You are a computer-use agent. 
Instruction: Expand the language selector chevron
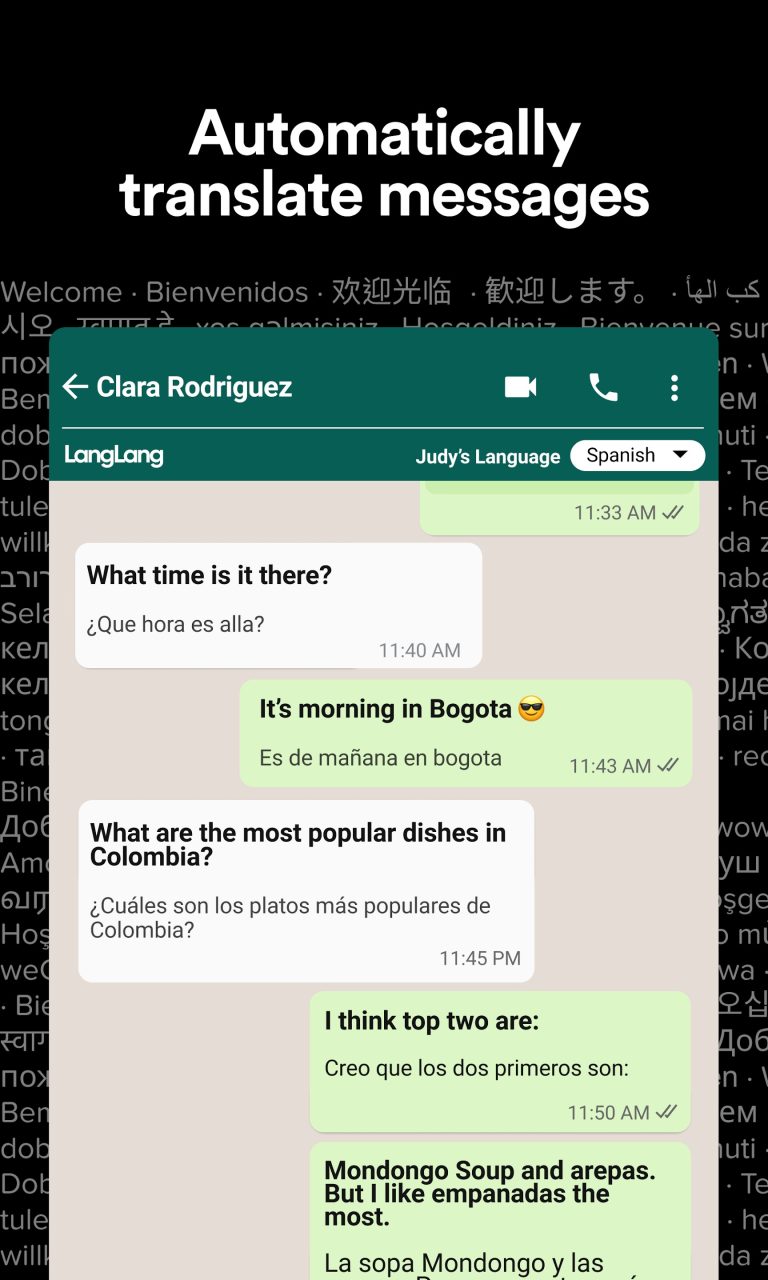point(683,455)
